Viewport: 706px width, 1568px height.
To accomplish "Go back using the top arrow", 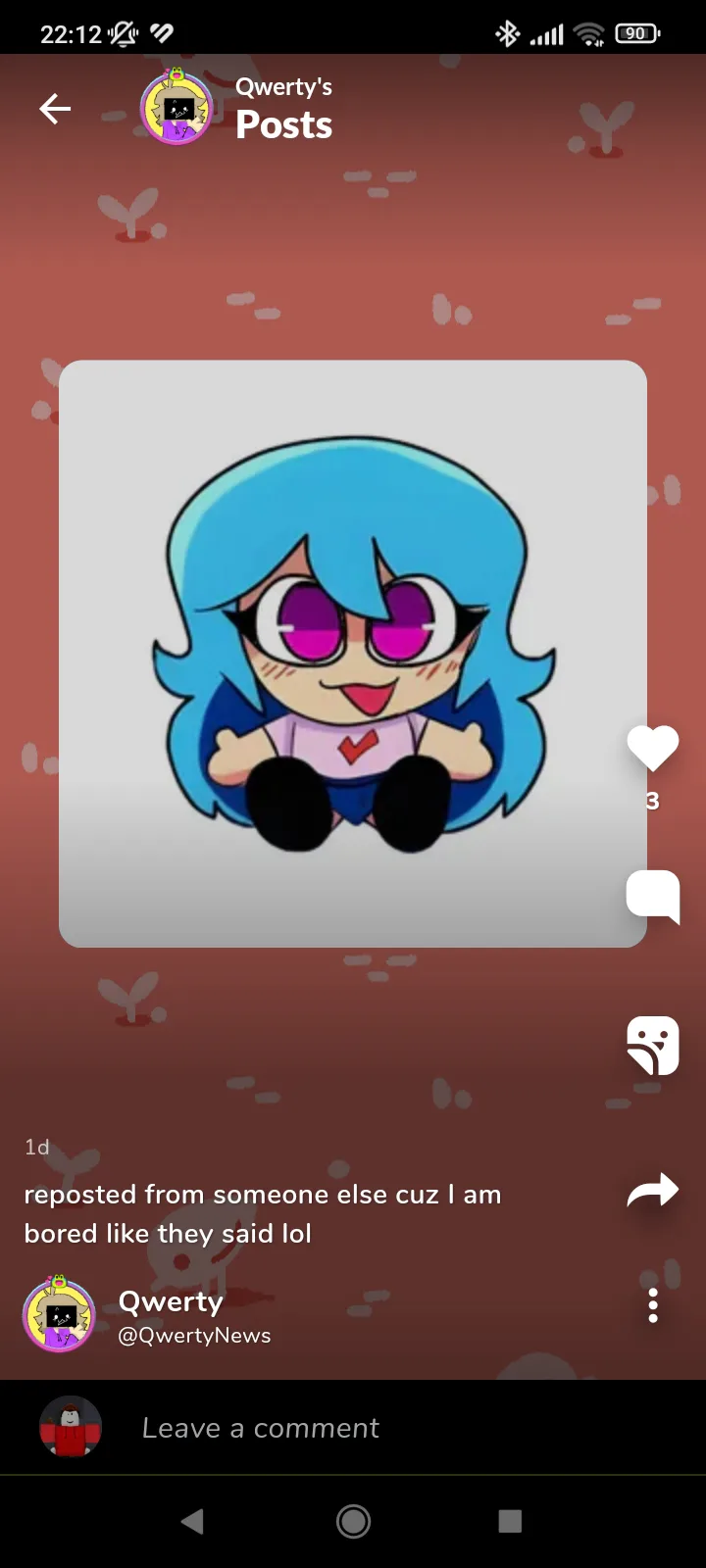I will click(x=55, y=109).
